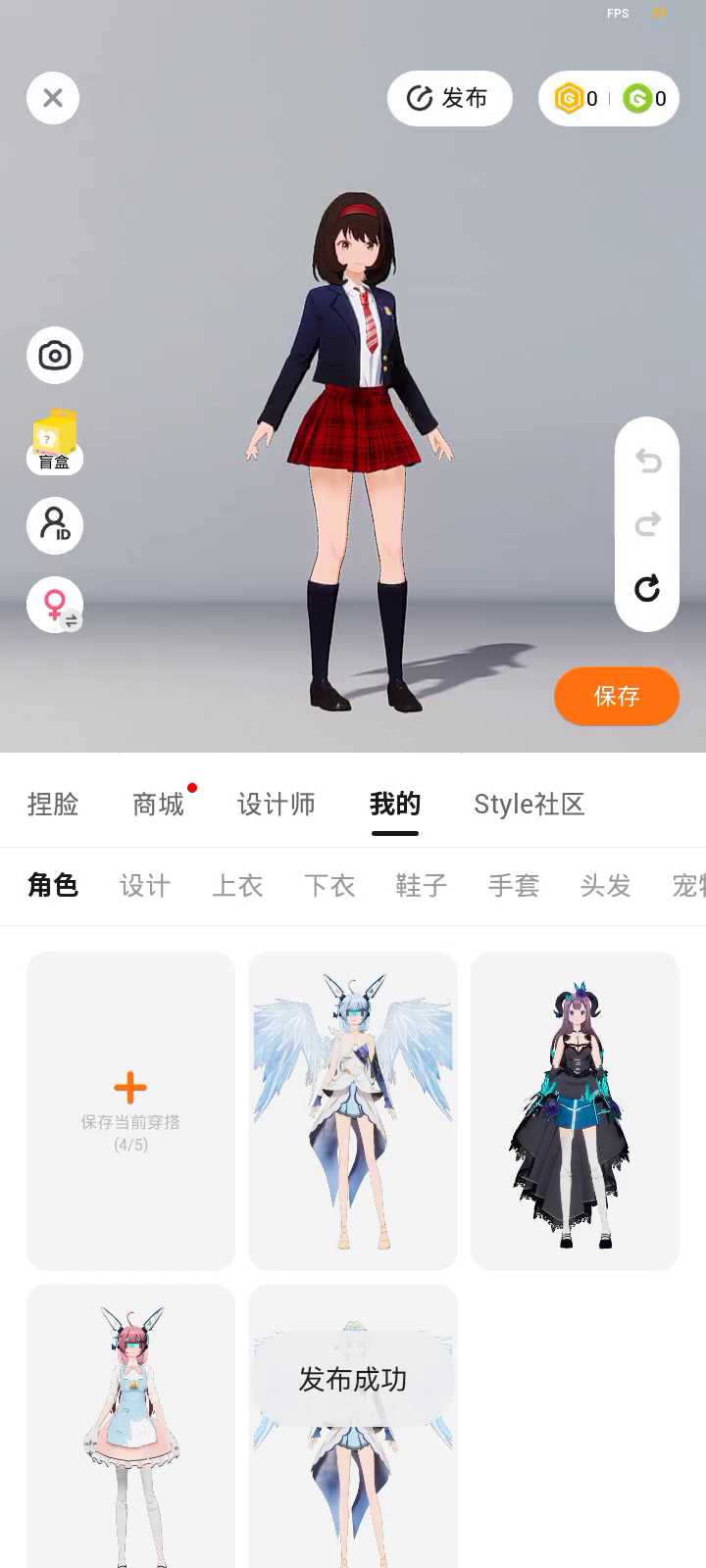Show the 下衣 category
The width and height of the screenshot is (706, 1568).
[329, 886]
